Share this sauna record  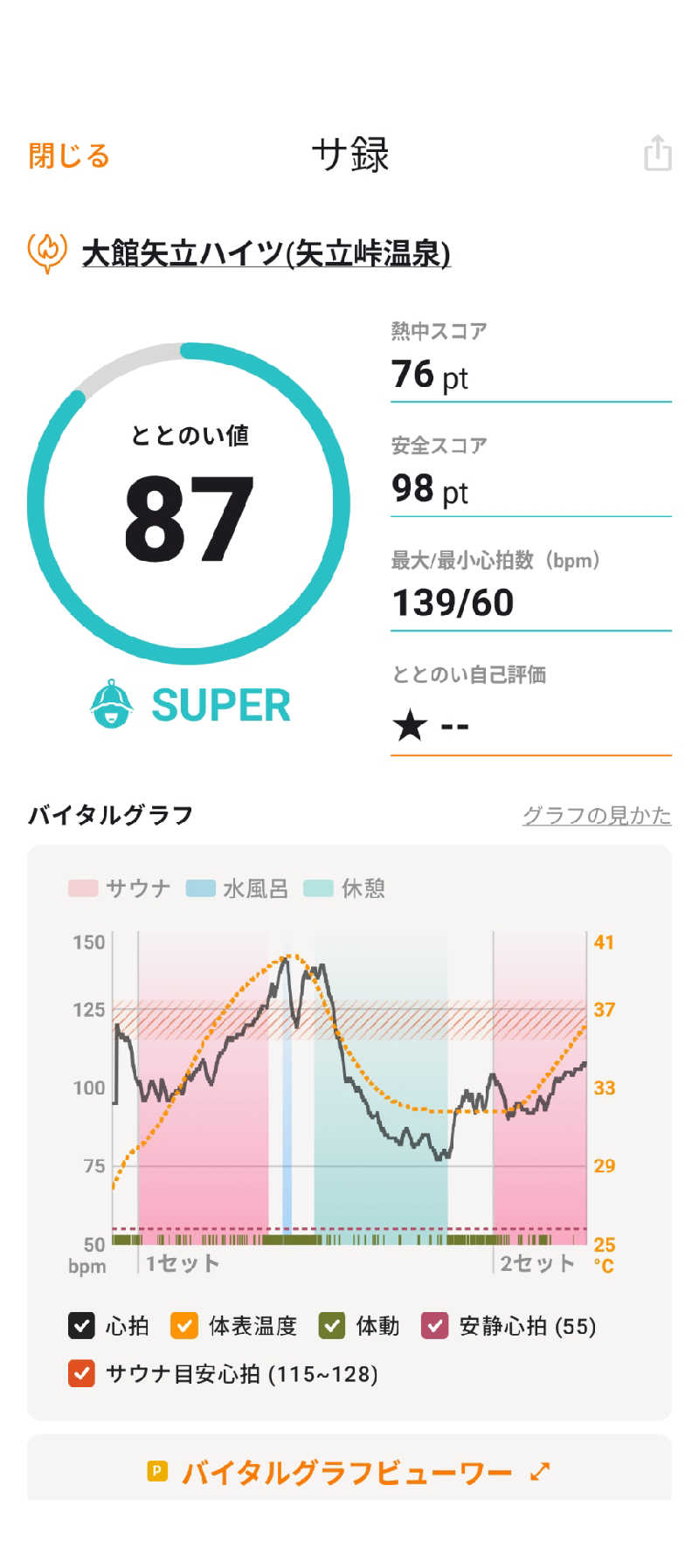click(657, 153)
